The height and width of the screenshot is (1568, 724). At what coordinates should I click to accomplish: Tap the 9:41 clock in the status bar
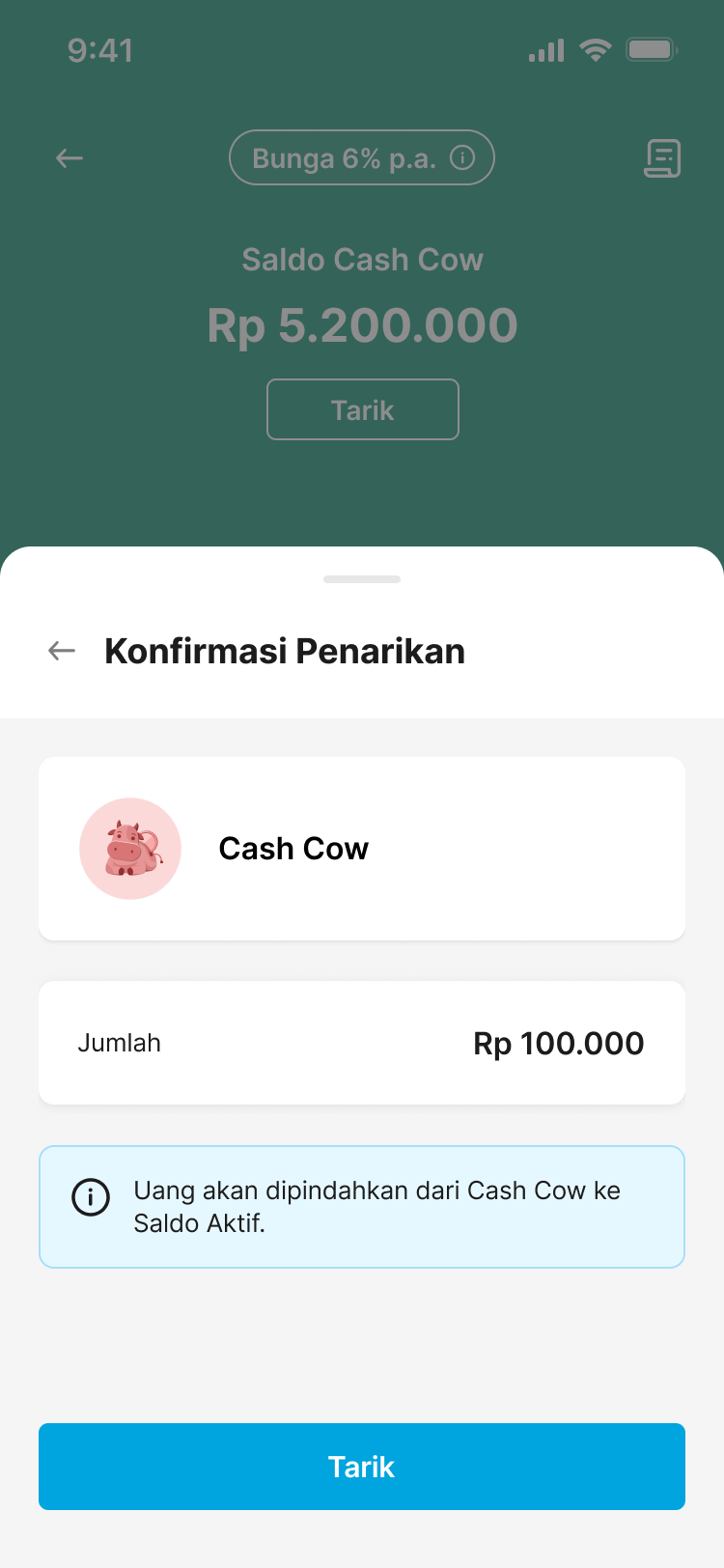(99, 49)
